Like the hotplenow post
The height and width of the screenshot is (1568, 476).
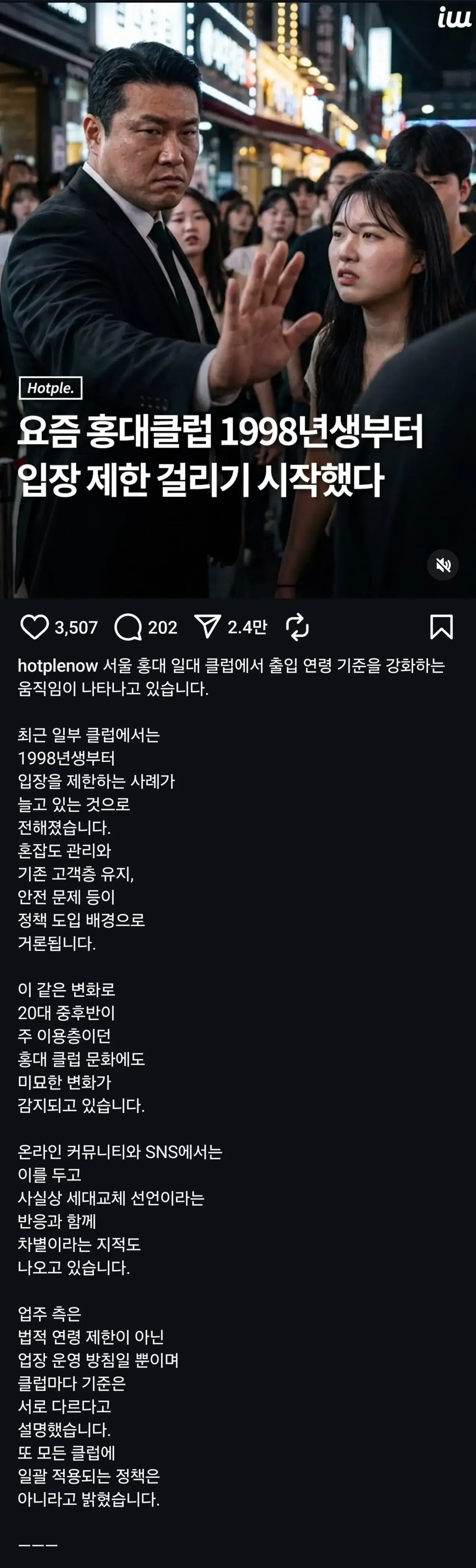(34, 627)
